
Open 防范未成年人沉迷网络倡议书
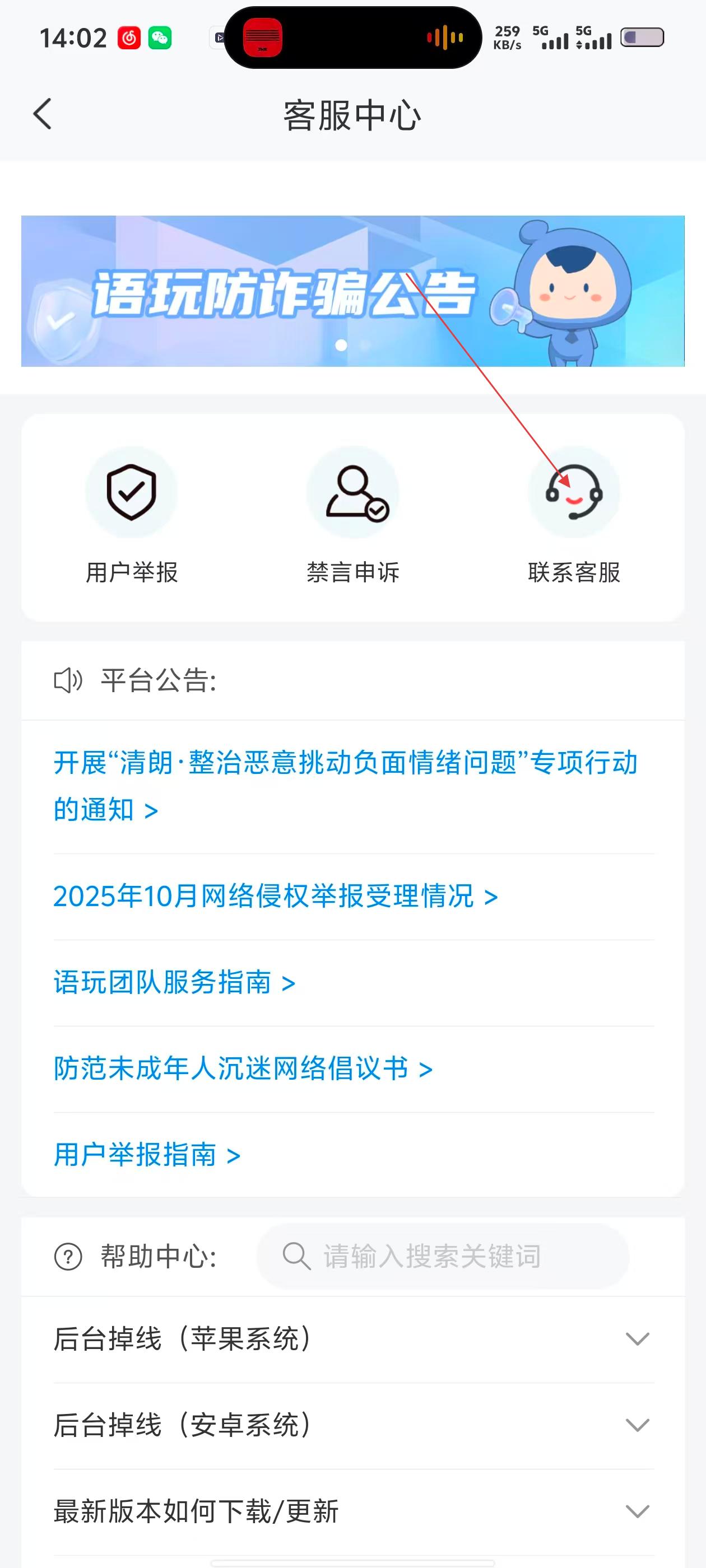pyautogui.click(x=243, y=1069)
